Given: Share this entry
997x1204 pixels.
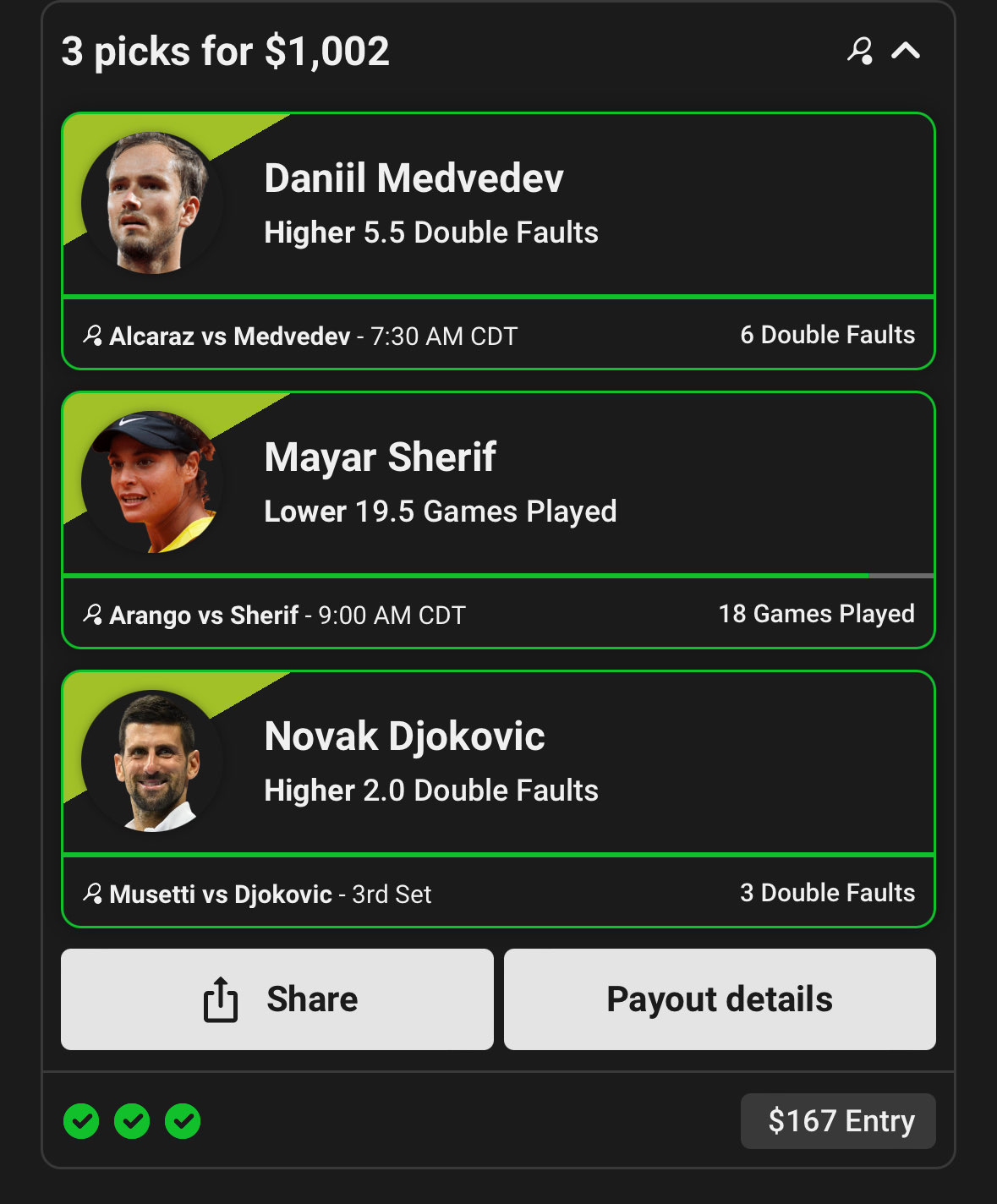Looking at the screenshot, I should [277, 999].
